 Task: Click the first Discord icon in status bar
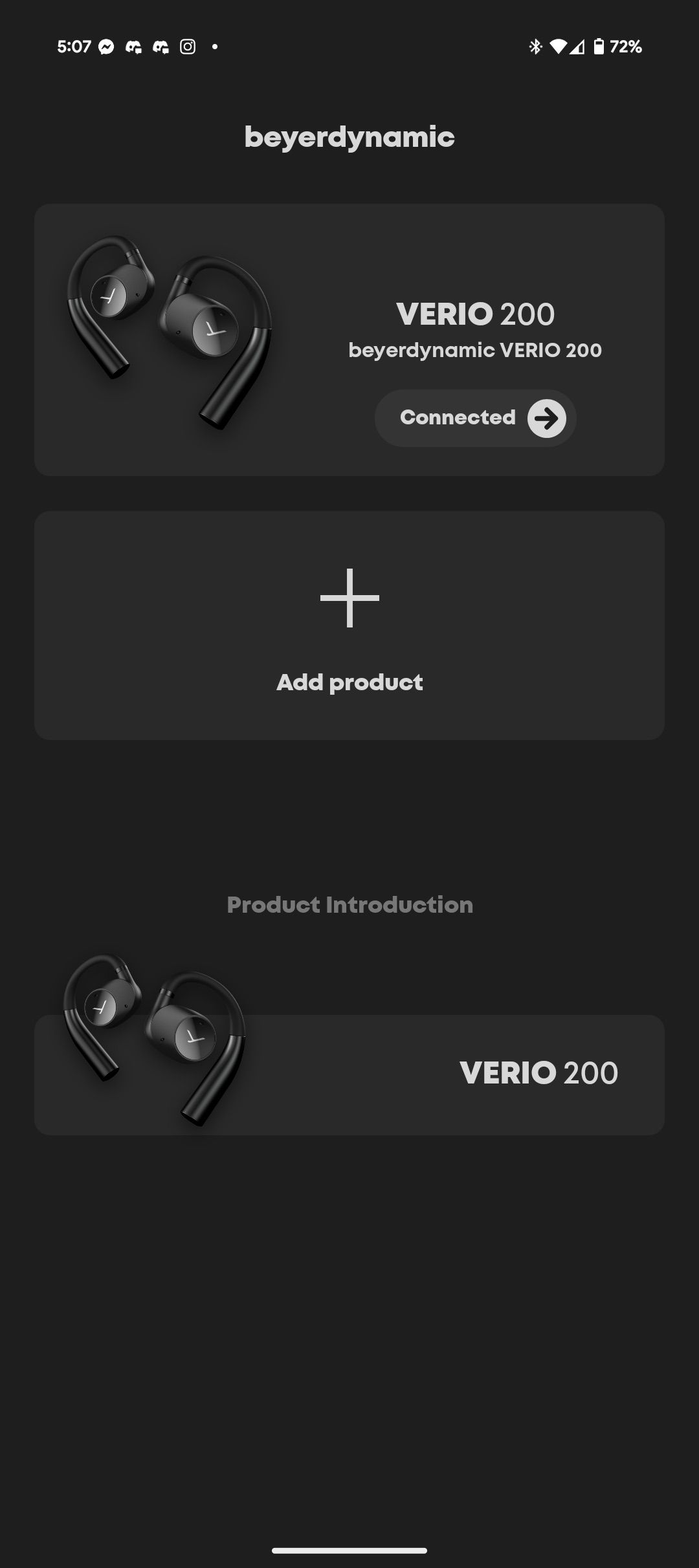tap(135, 46)
